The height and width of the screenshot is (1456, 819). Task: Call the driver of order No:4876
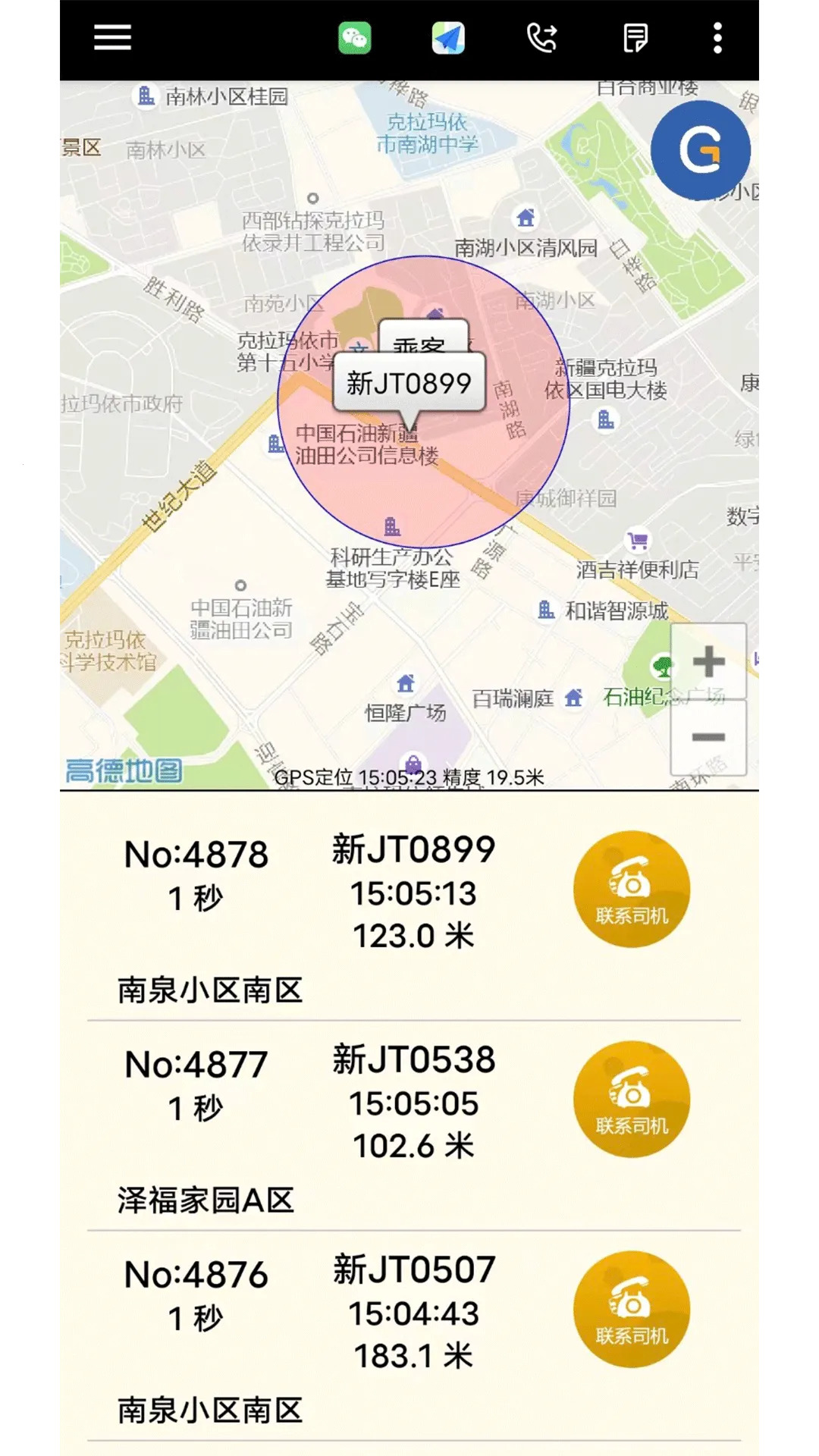[631, 1309]
